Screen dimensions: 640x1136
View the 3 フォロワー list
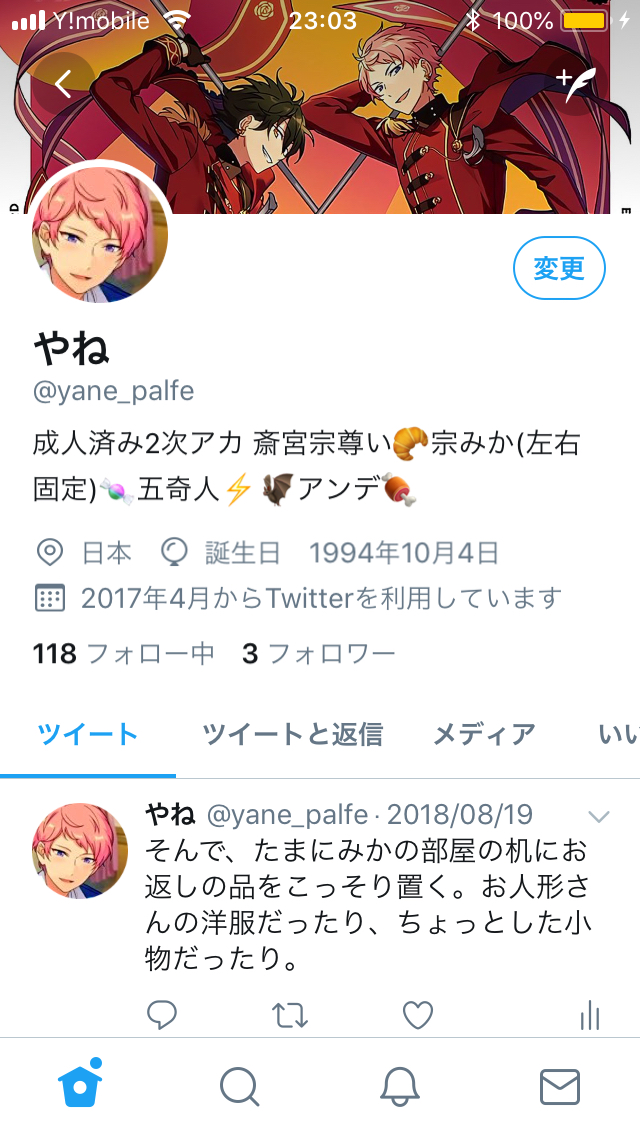pos(318,654)
